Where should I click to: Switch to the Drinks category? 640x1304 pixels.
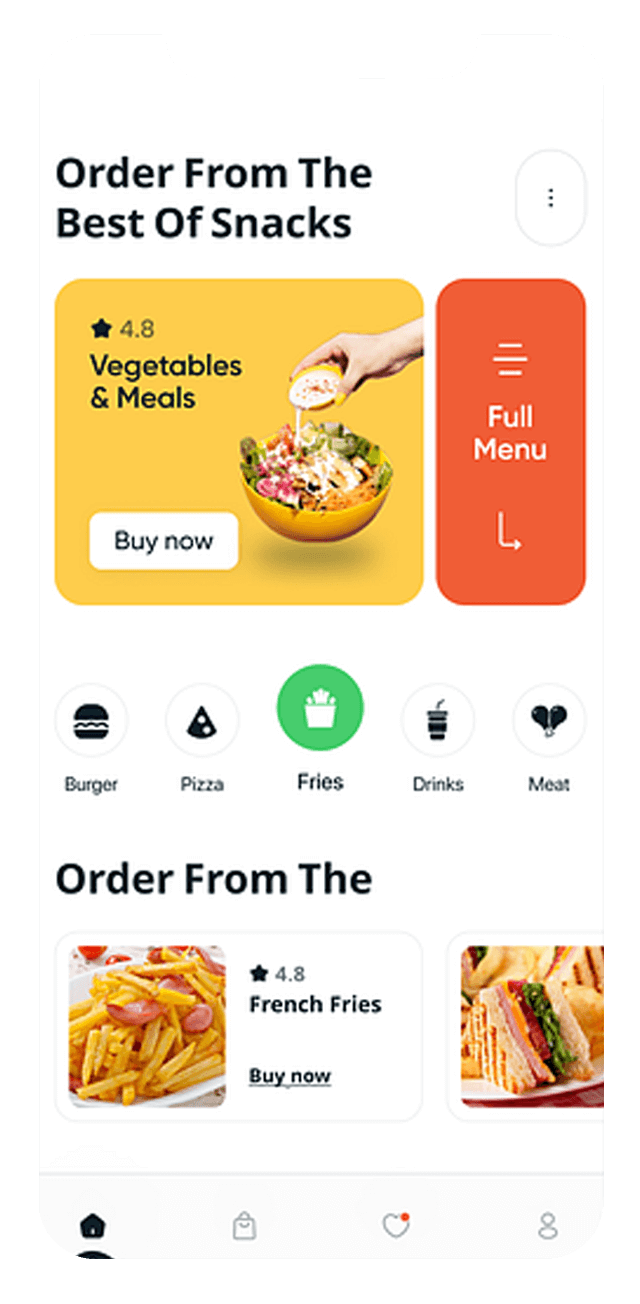(x=437, y=720)
